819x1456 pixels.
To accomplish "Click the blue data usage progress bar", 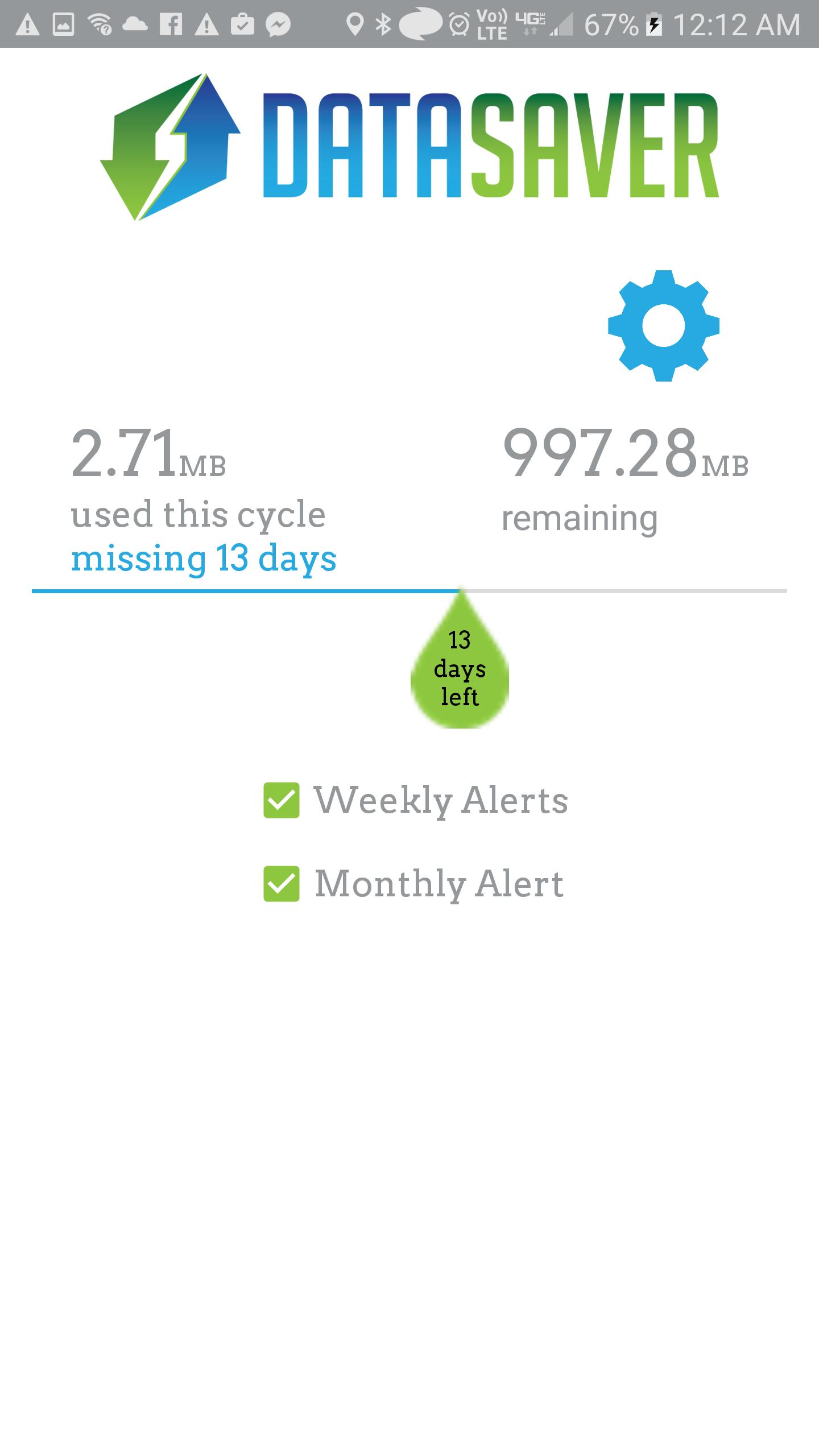I will point(245,591).
